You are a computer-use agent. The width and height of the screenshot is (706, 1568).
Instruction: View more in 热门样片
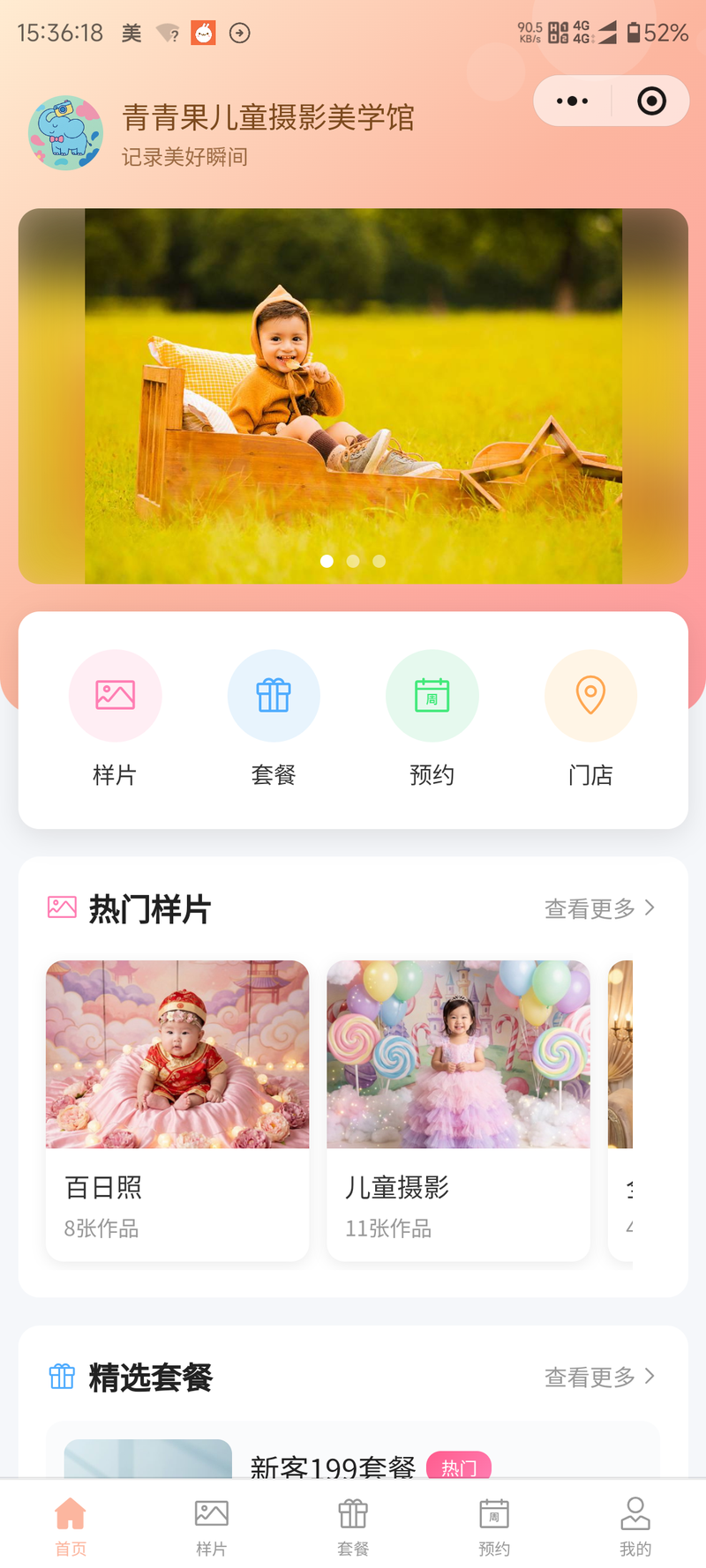click(599, 908)
